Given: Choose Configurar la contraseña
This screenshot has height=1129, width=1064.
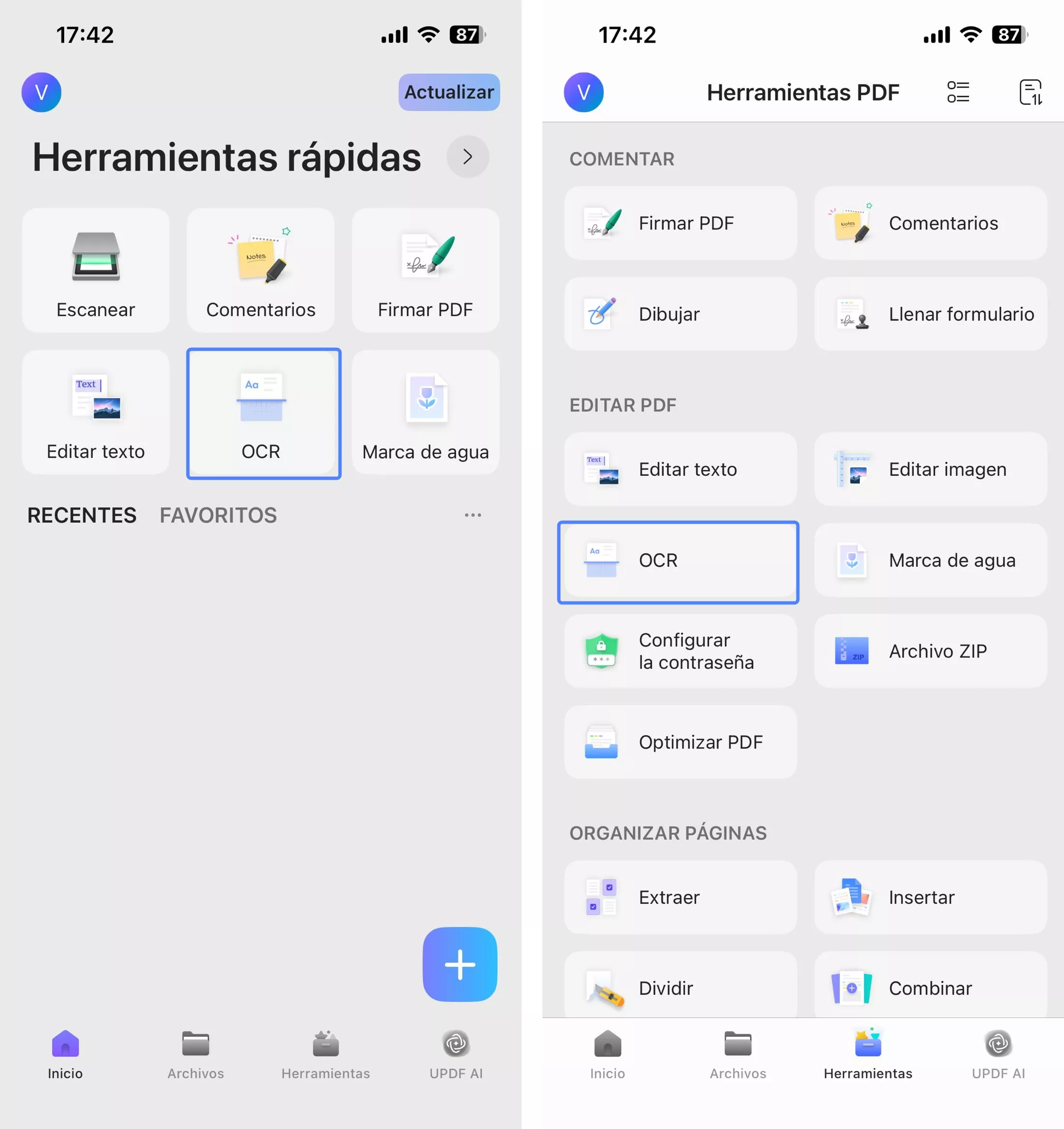Looking at the screenshot, I should tap(680, 651).
